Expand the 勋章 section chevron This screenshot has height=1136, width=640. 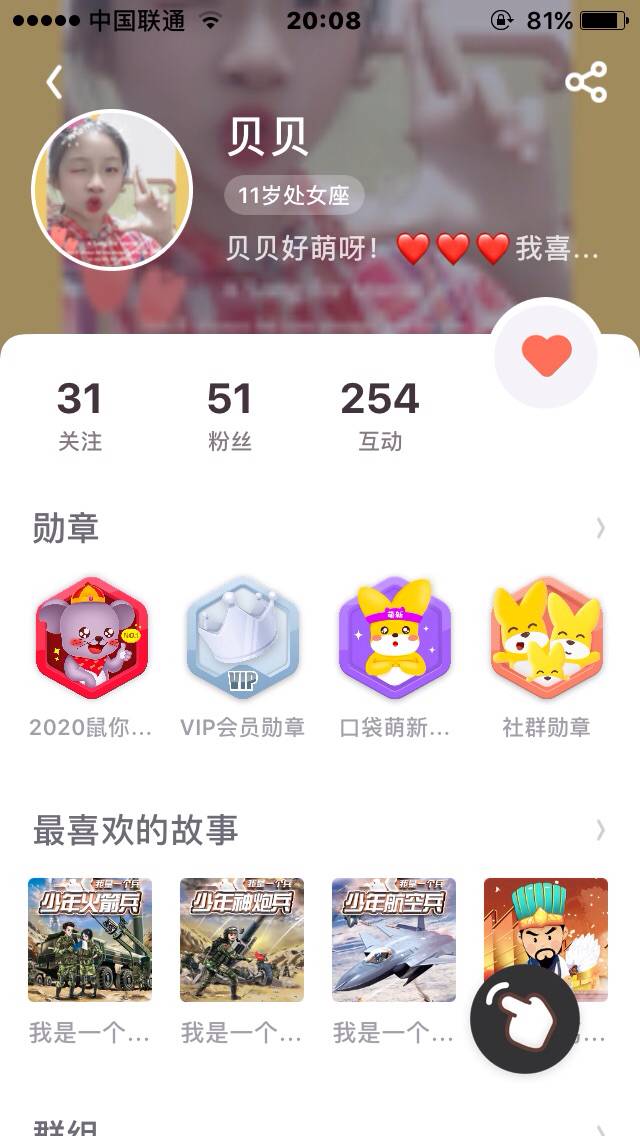point(600,528)
